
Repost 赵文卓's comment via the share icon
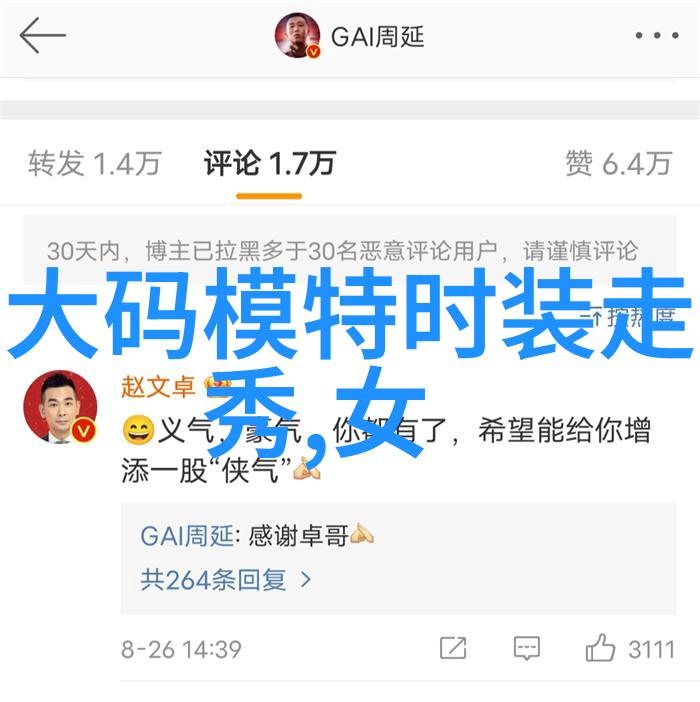(x=452, y=648)
